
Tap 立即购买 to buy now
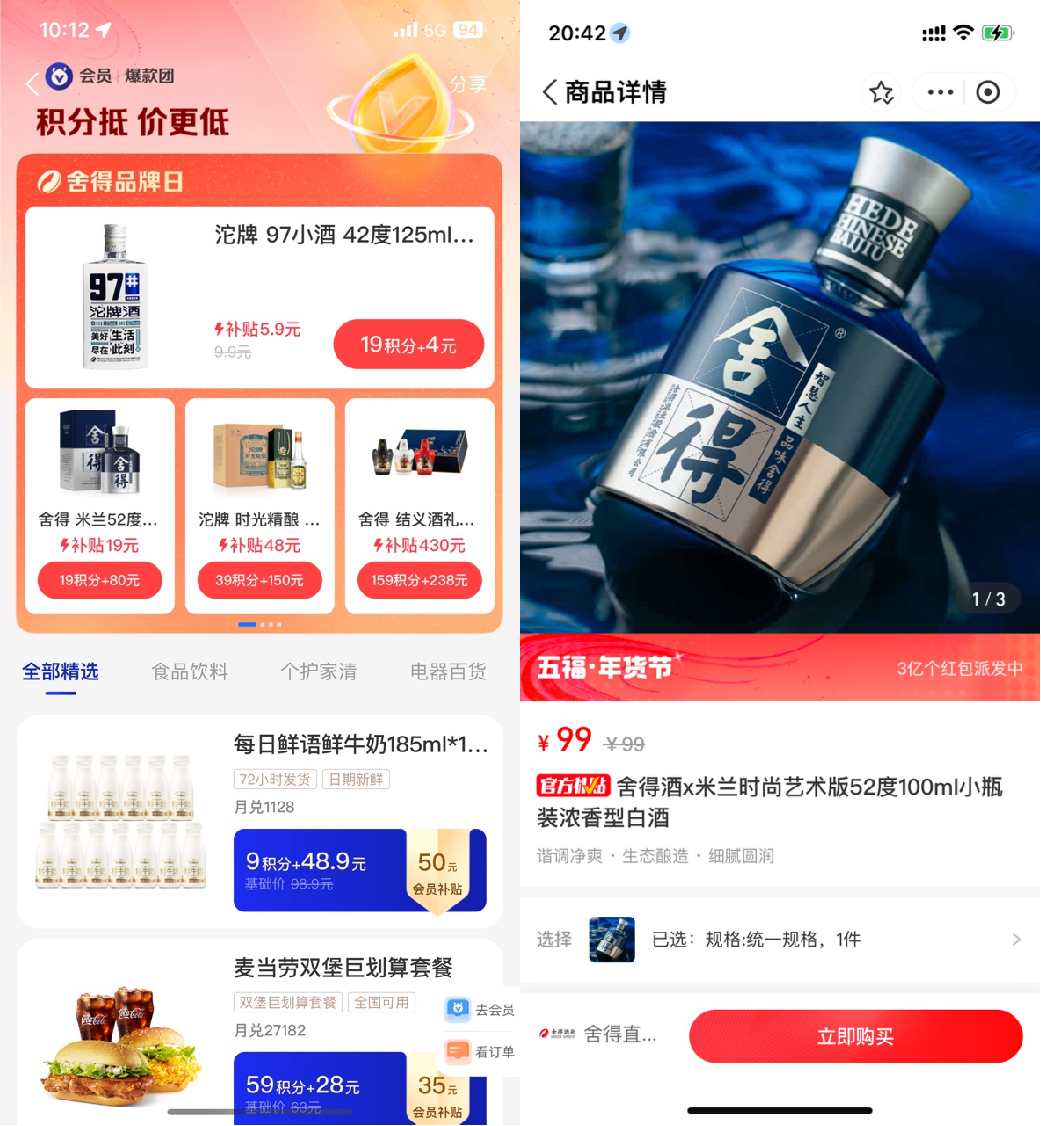855,1036
